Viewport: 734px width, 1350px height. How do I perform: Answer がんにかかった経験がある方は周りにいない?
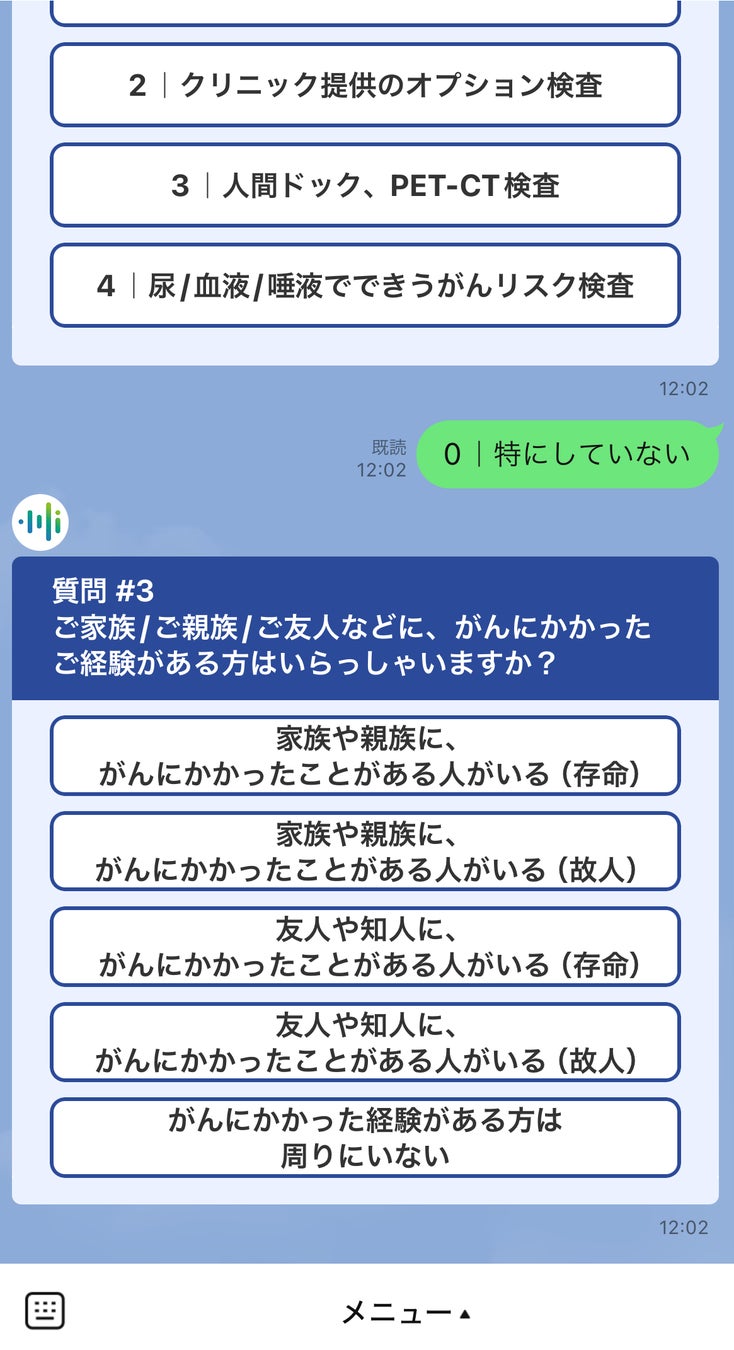tap(365, 1138)
